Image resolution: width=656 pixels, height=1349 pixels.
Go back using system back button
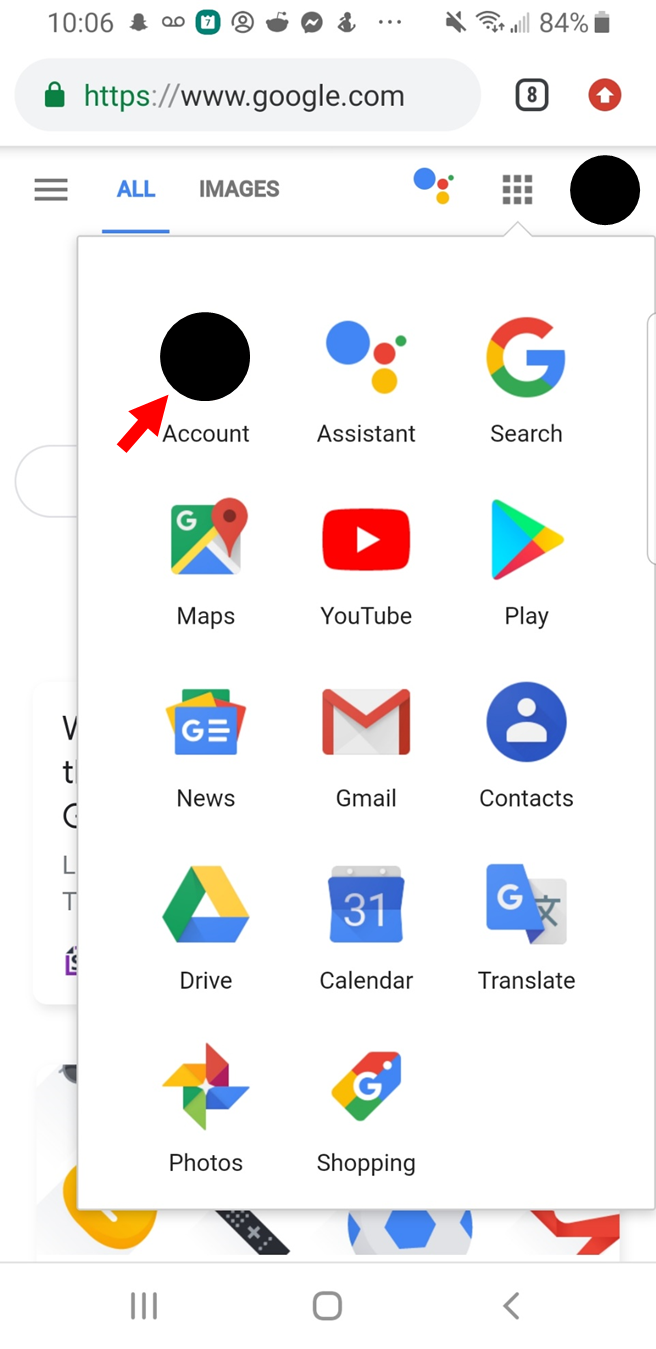coord(511,1305)
